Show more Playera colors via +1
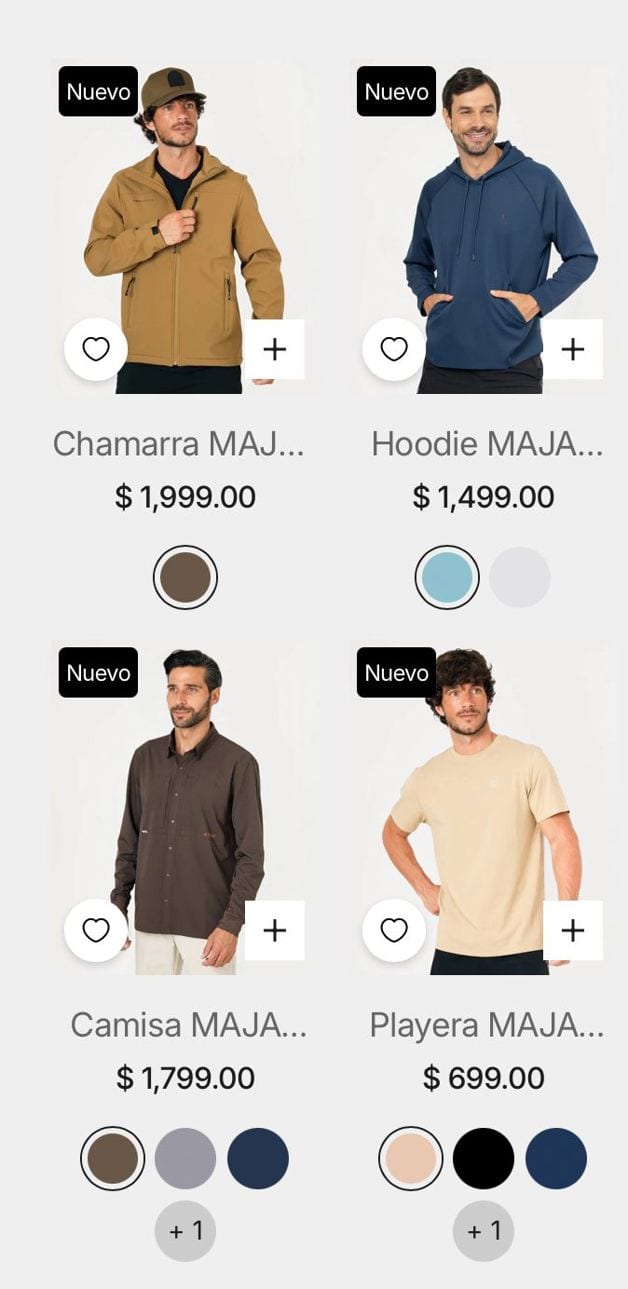The height and width of the screenshot is (1289, 628). [x=483, y=1230]
